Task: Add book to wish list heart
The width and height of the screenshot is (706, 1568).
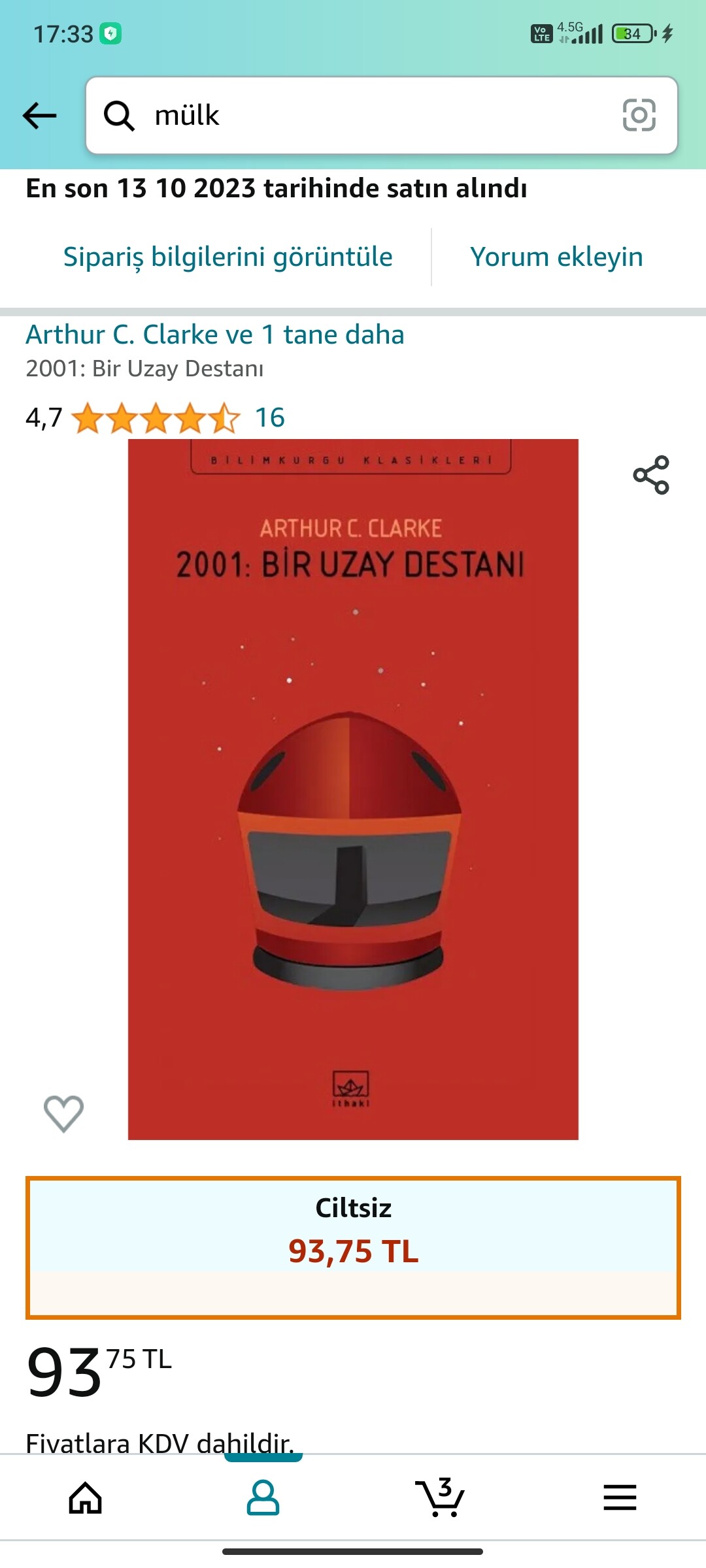Action: pyautogui.click(x=63, y=1113)
